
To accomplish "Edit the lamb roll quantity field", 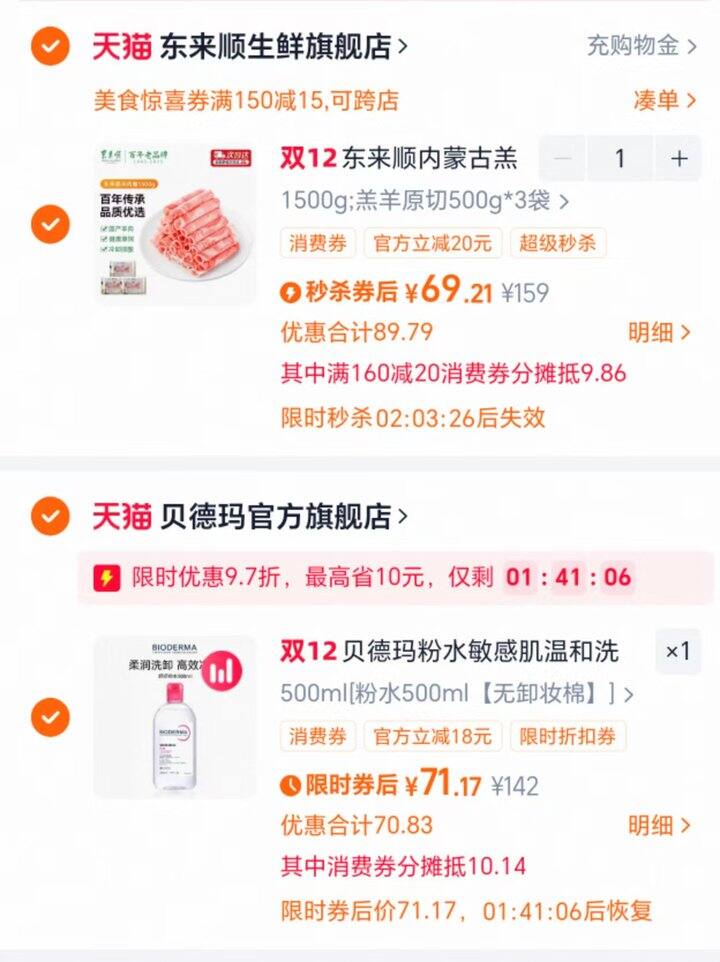I will (620, 158).
